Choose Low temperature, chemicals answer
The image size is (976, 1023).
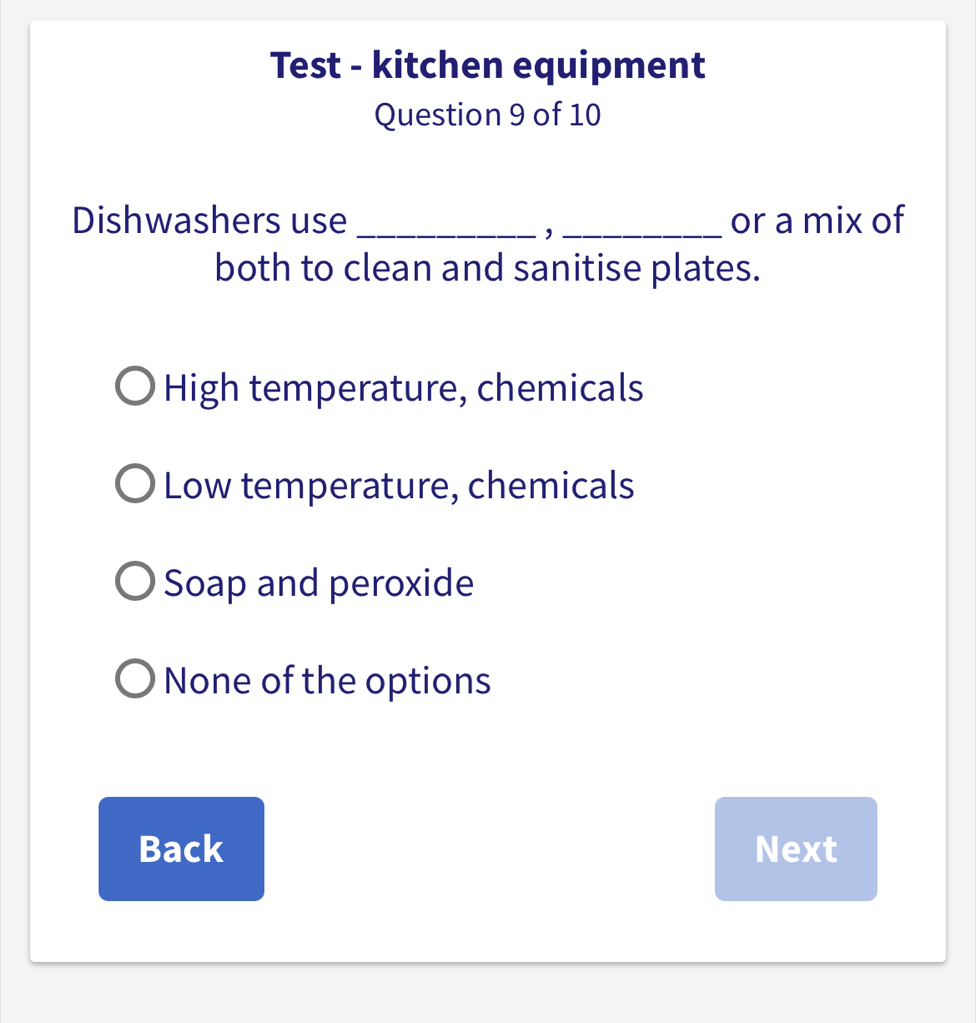point(136,486)
